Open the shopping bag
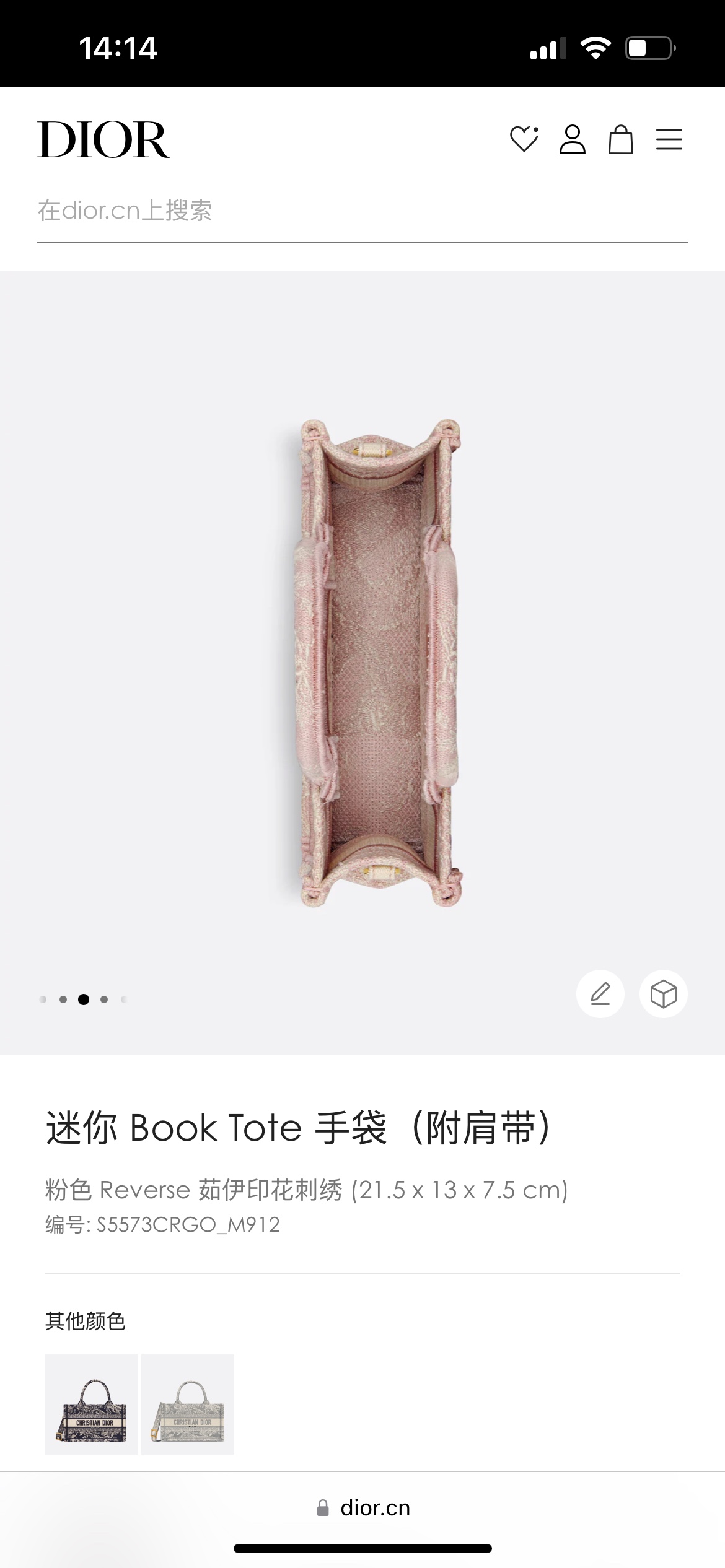Image resolution: width=725 pixels, height=1568 pixels. point(621,139)
